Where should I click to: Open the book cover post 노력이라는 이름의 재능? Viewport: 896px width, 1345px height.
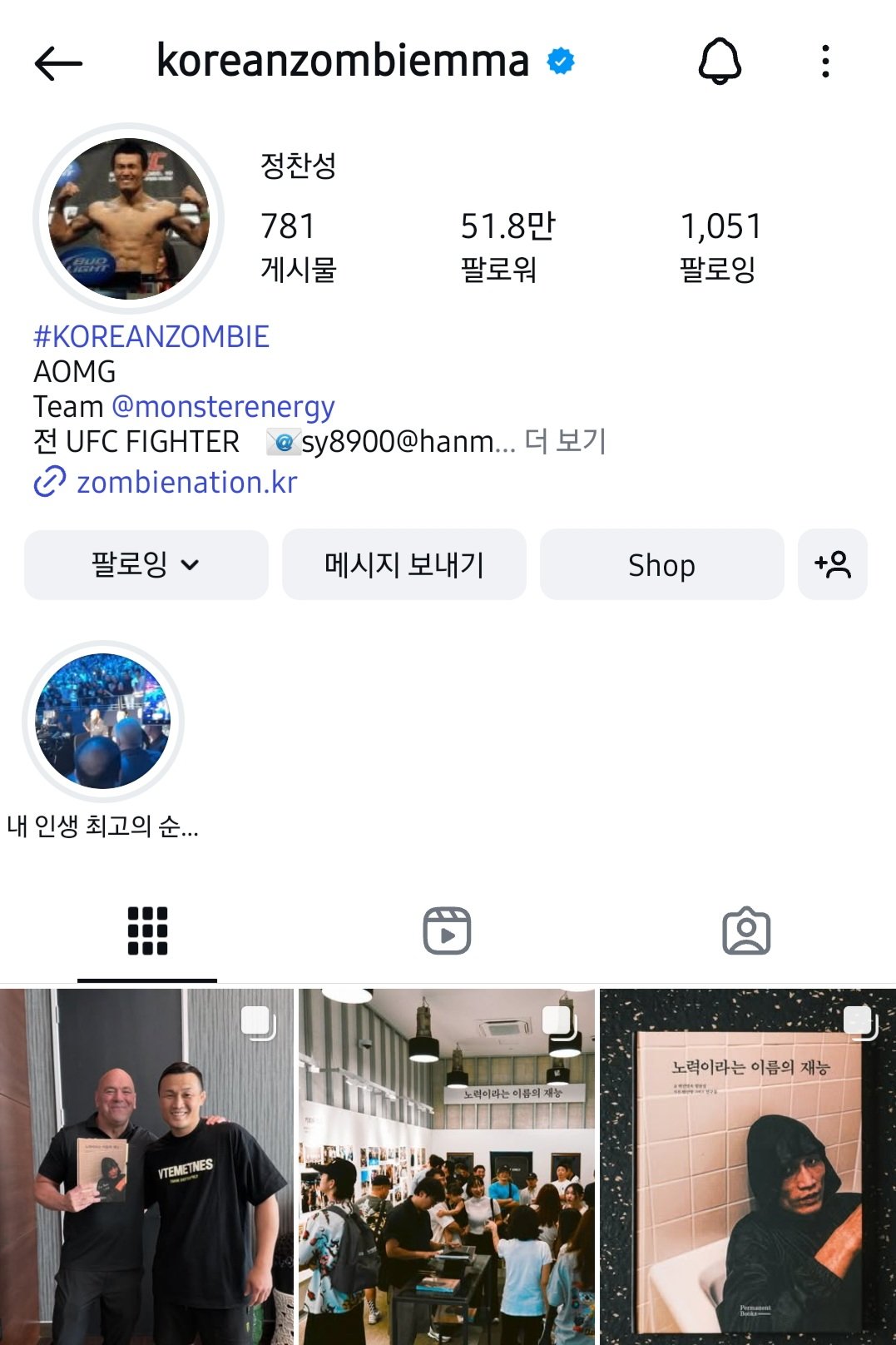pos(747,1165)
